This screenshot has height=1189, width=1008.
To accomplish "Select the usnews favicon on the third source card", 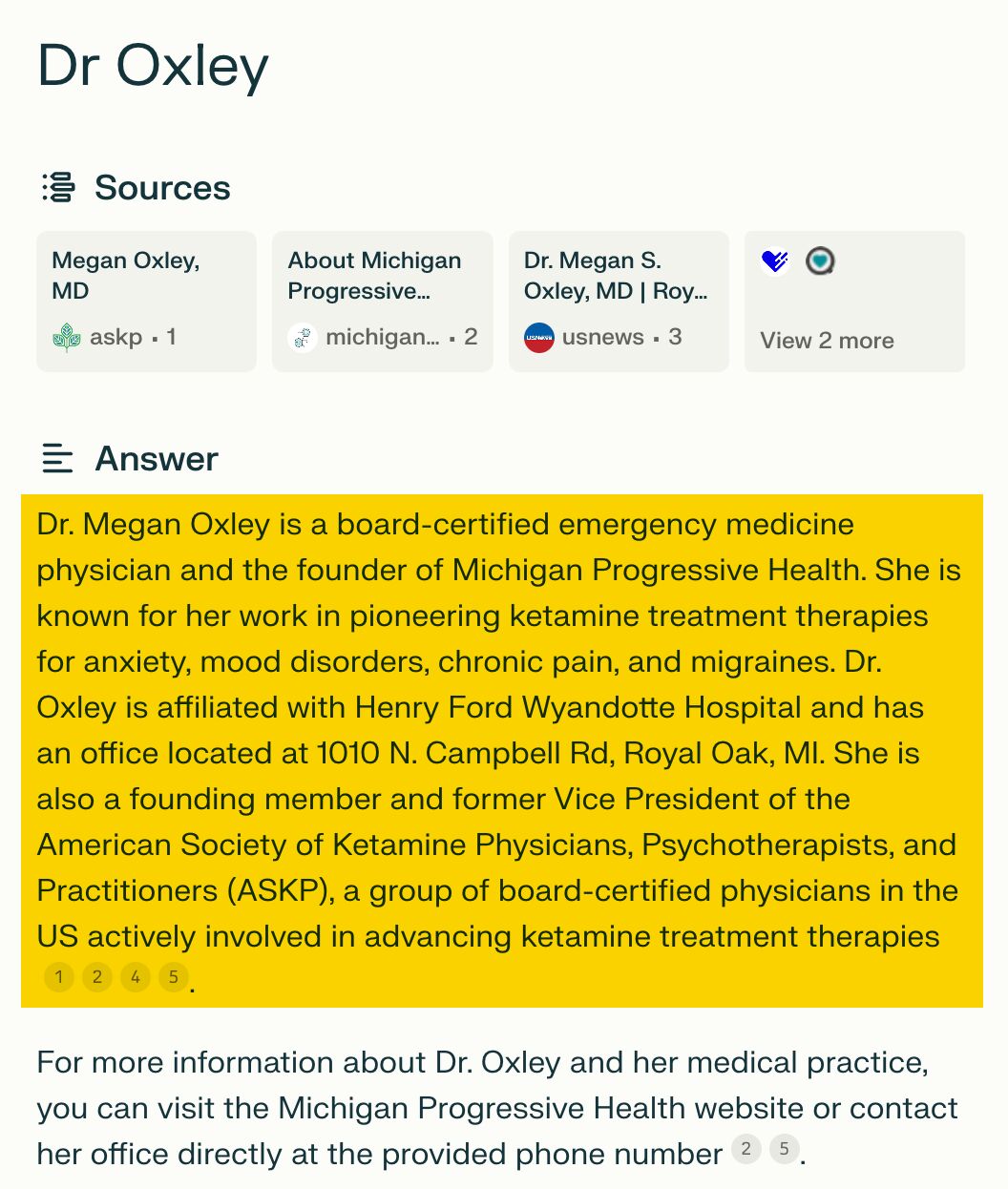I will (538, 337).
